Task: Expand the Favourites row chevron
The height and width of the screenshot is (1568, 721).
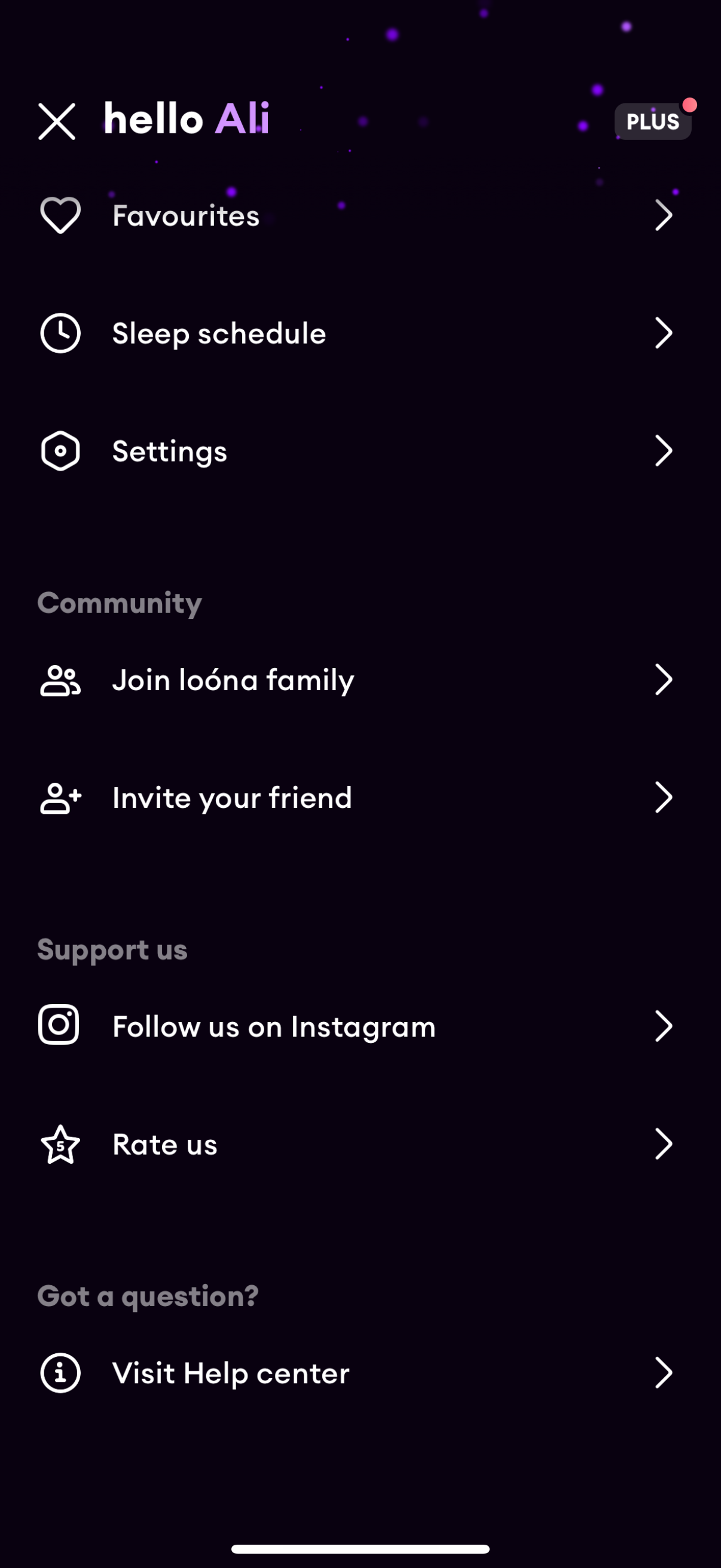Action: pyautogui.click(x=664, y=214)
